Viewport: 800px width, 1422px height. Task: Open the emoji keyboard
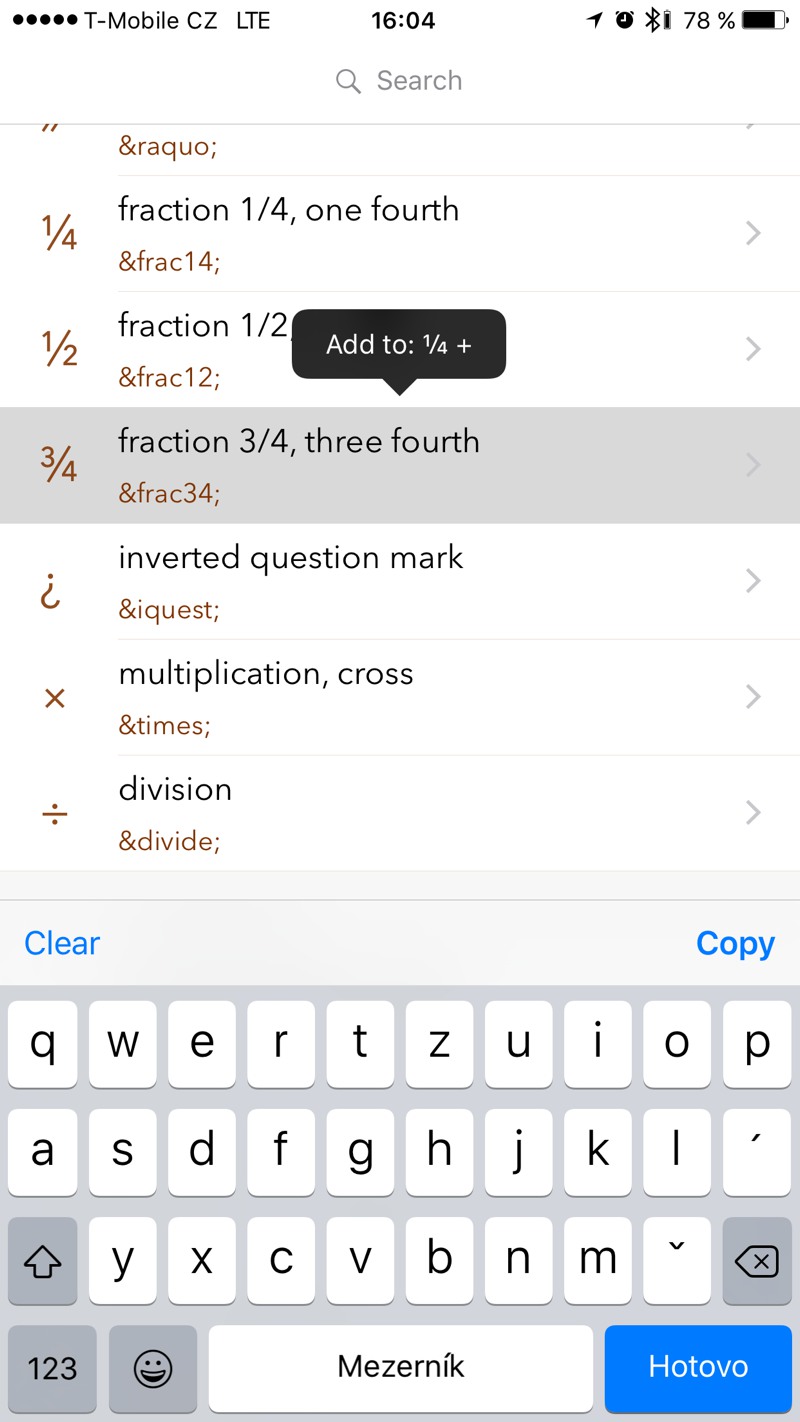[x=153, y=1367]
